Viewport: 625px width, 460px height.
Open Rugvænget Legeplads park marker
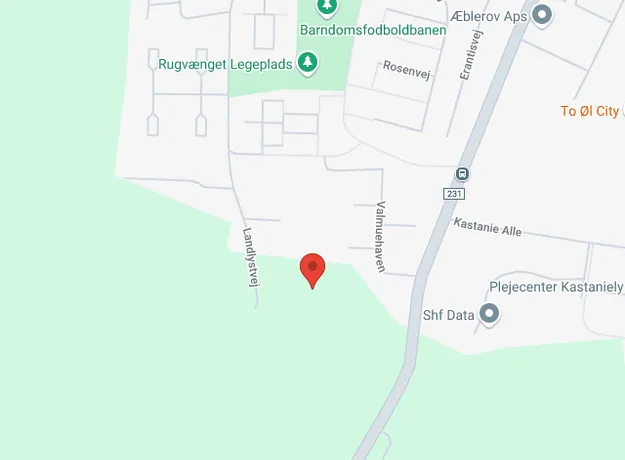tap(309, 64)
